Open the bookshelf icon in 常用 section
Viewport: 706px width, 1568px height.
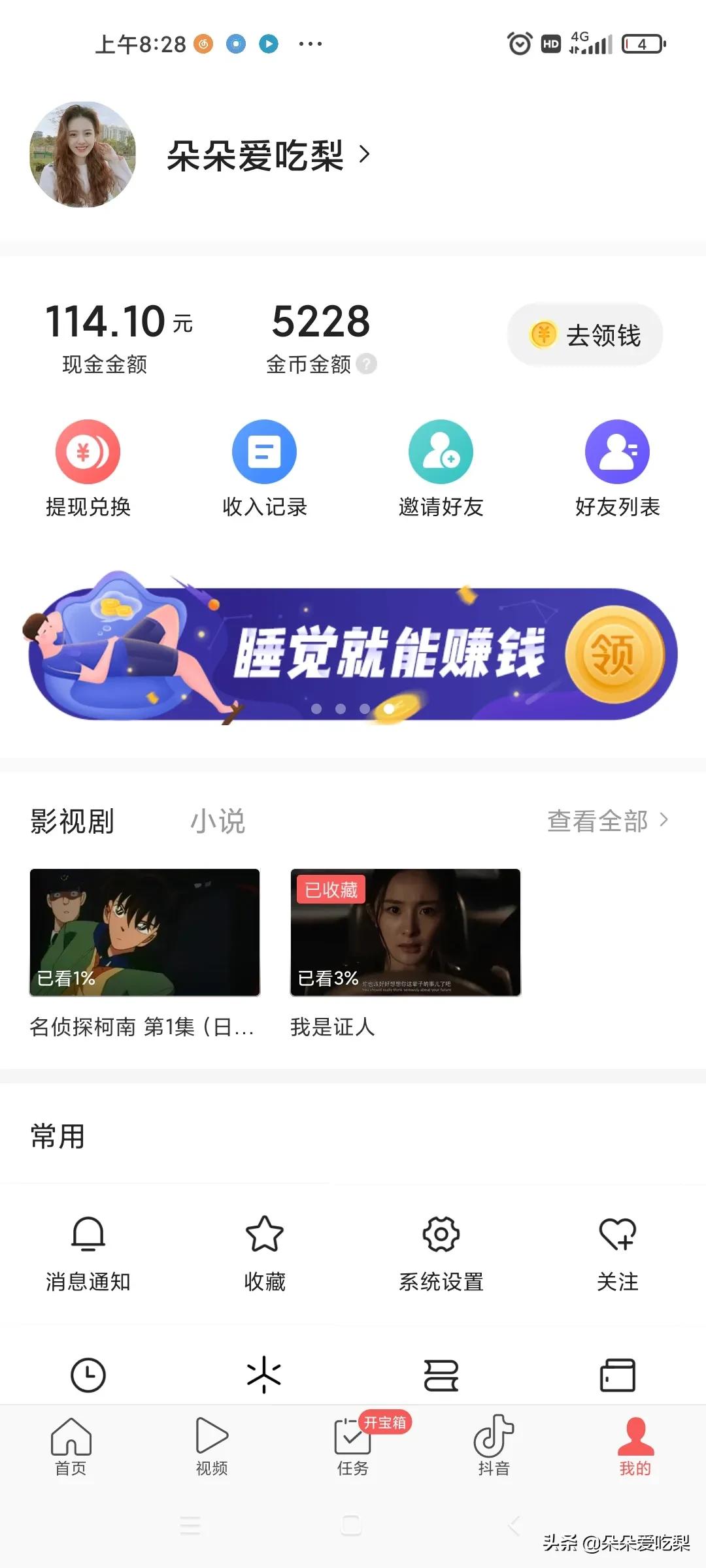[440, 1374]
